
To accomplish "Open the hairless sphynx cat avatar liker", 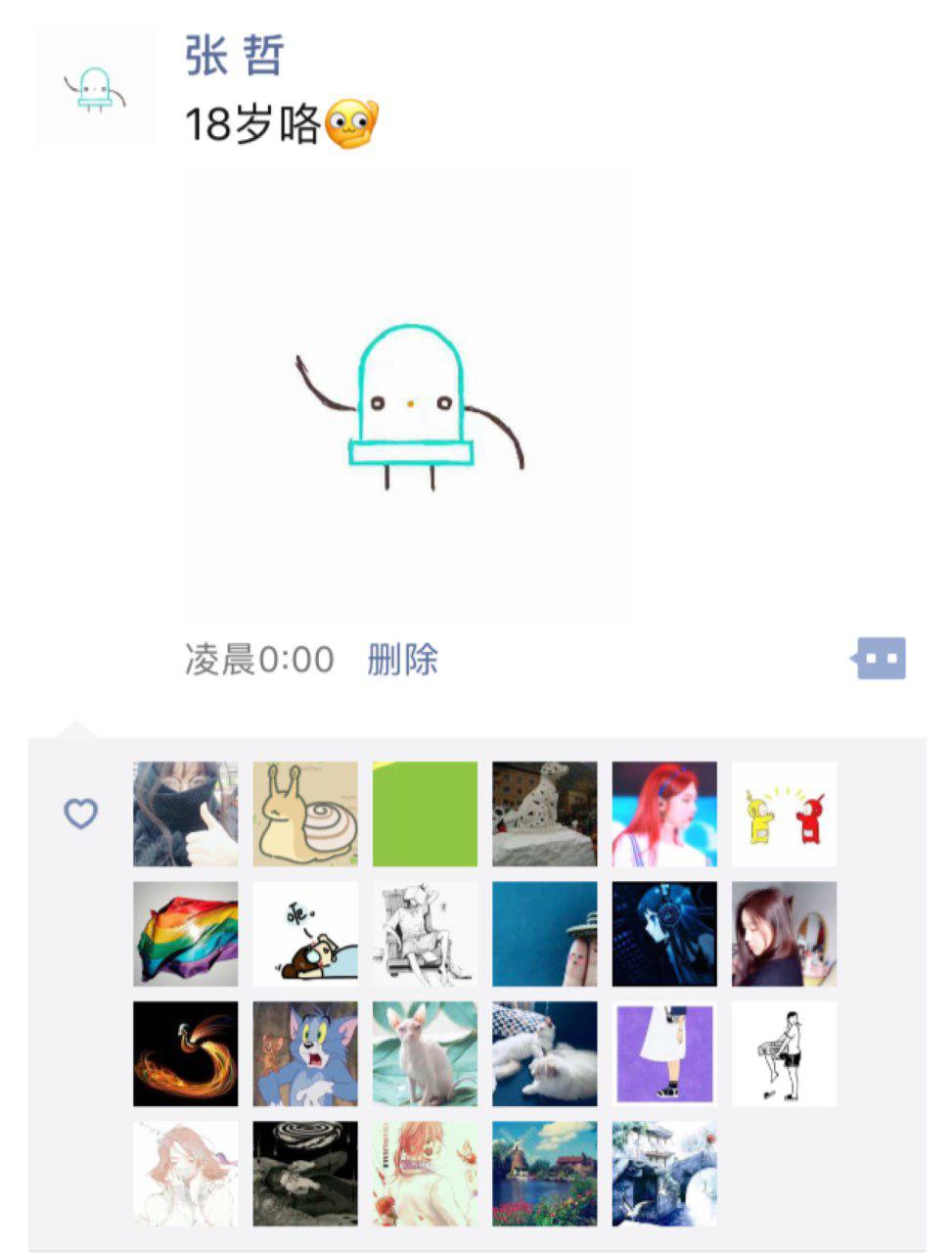I will [x=425, y=1053].
